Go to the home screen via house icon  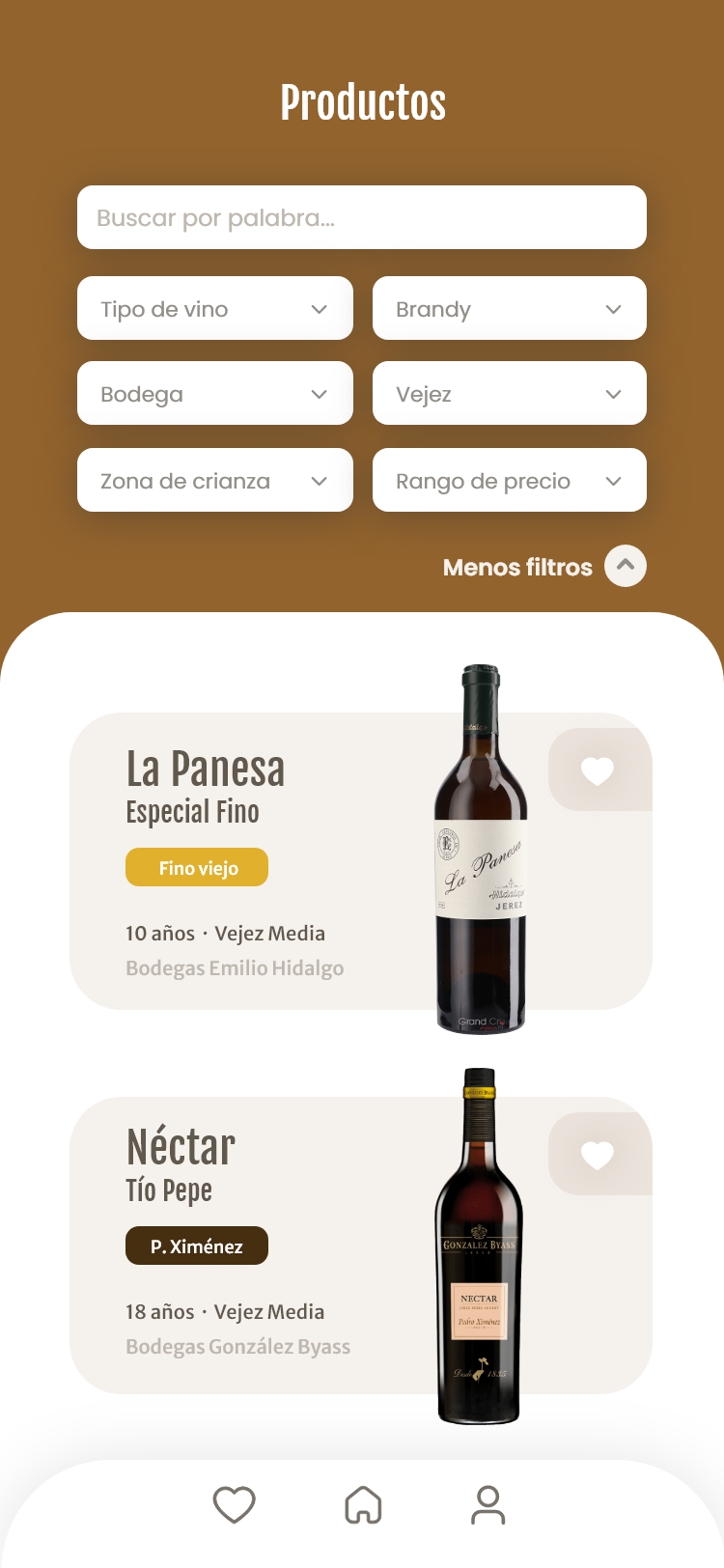[x=365, y=1504]
